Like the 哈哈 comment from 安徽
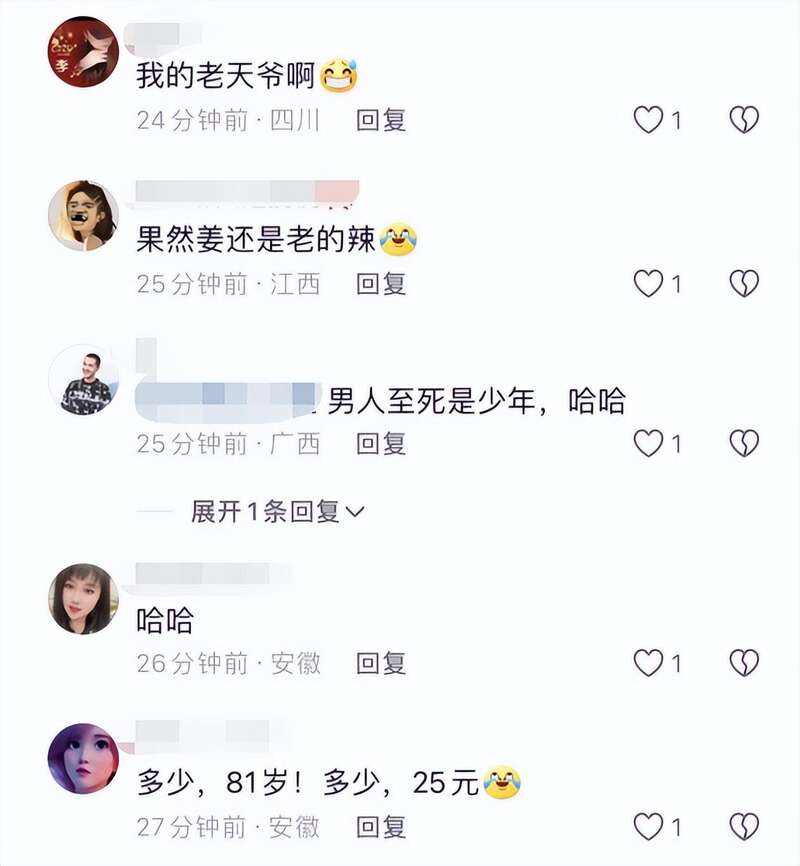Image resolution: width=800 pixels, height=866 pixels. pos(649,662)
